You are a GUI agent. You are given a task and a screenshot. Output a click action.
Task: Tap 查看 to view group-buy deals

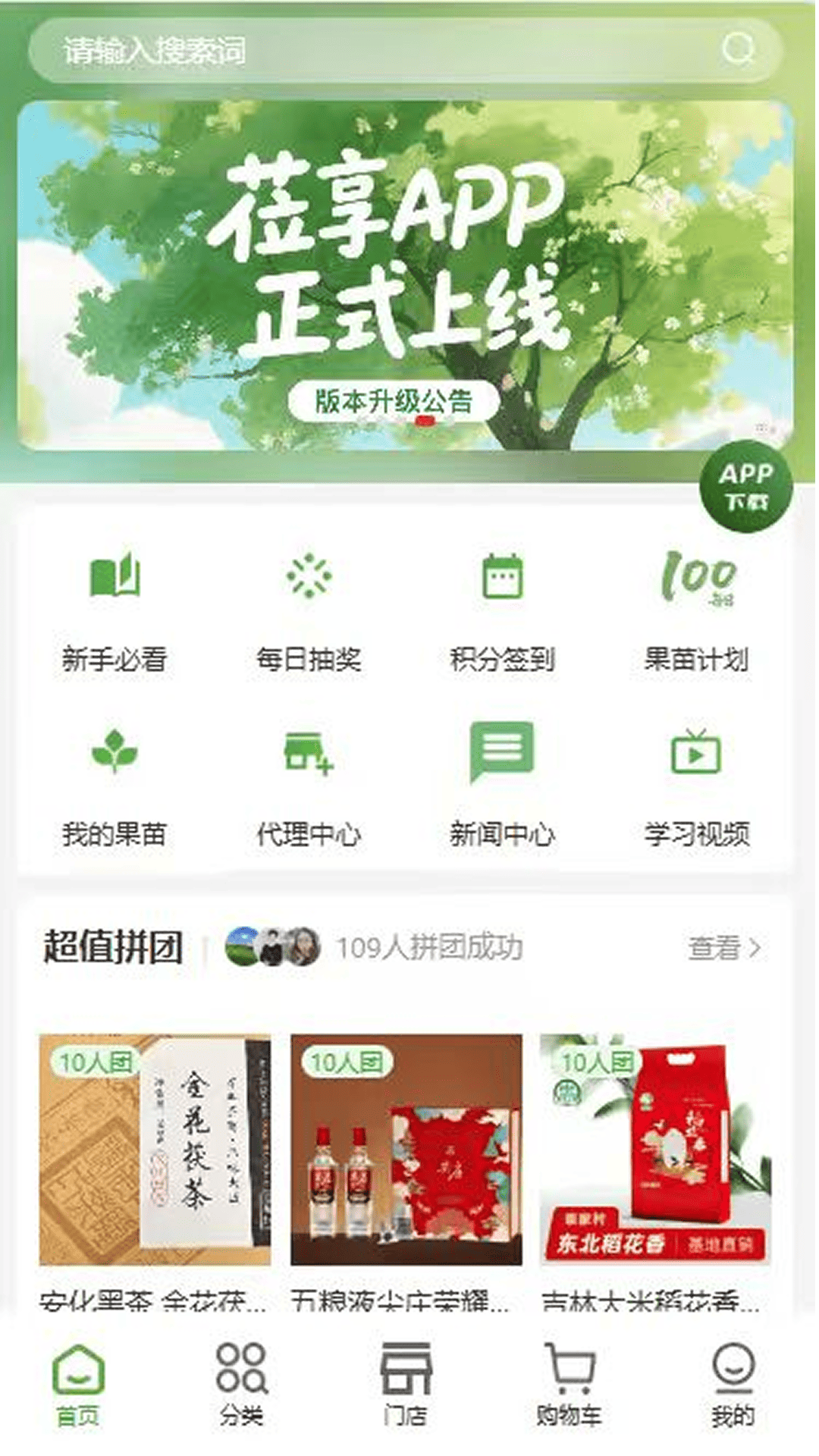click(723, 948)
